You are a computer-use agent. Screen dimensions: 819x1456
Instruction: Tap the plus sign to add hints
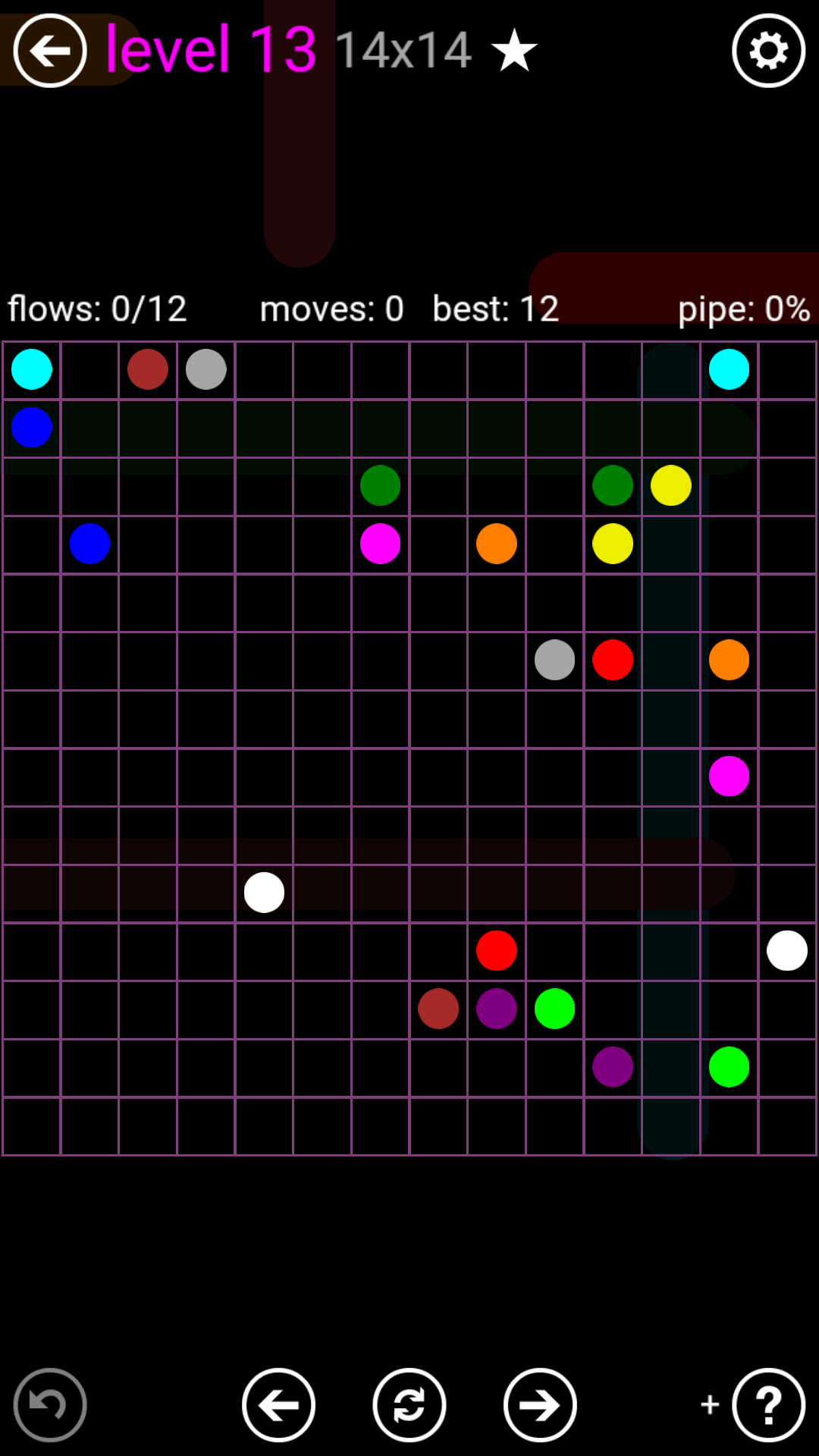click(x=710, y=1404)
